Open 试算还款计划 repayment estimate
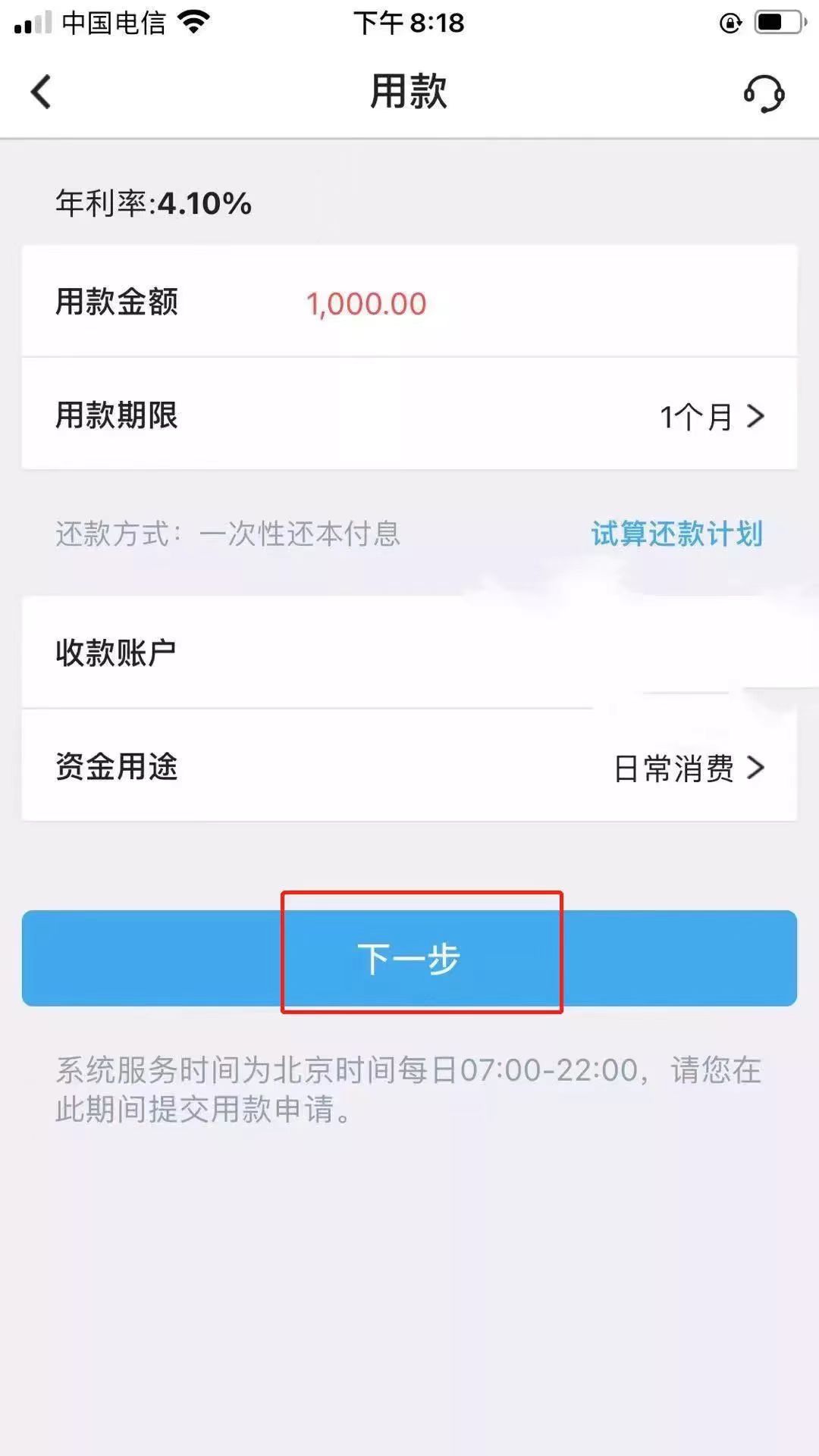This screenshot has height=1456, width=819. tap(676, 534)
